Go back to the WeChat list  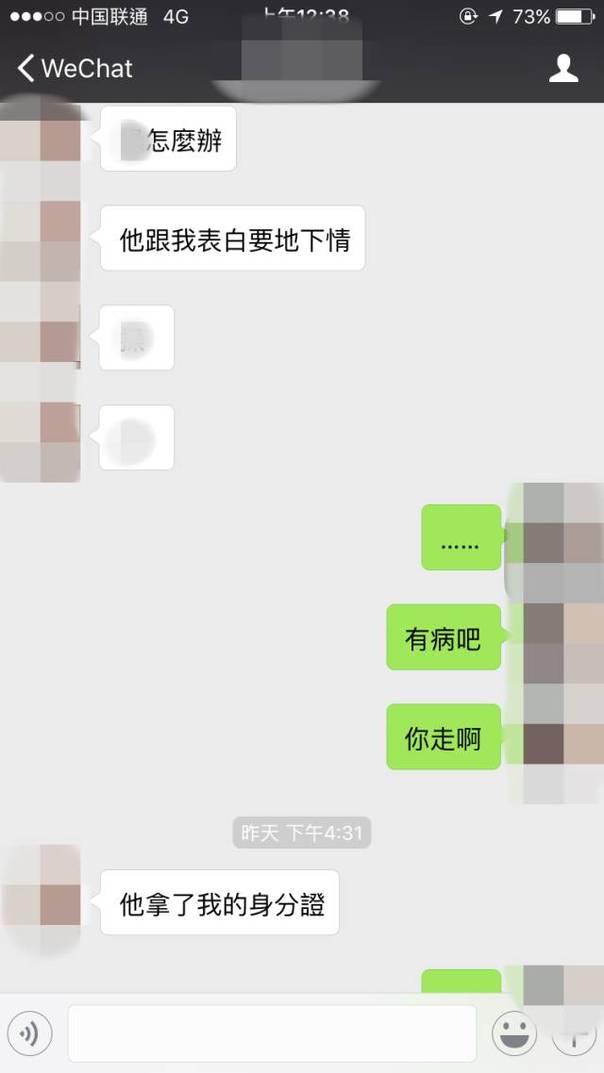75,68
